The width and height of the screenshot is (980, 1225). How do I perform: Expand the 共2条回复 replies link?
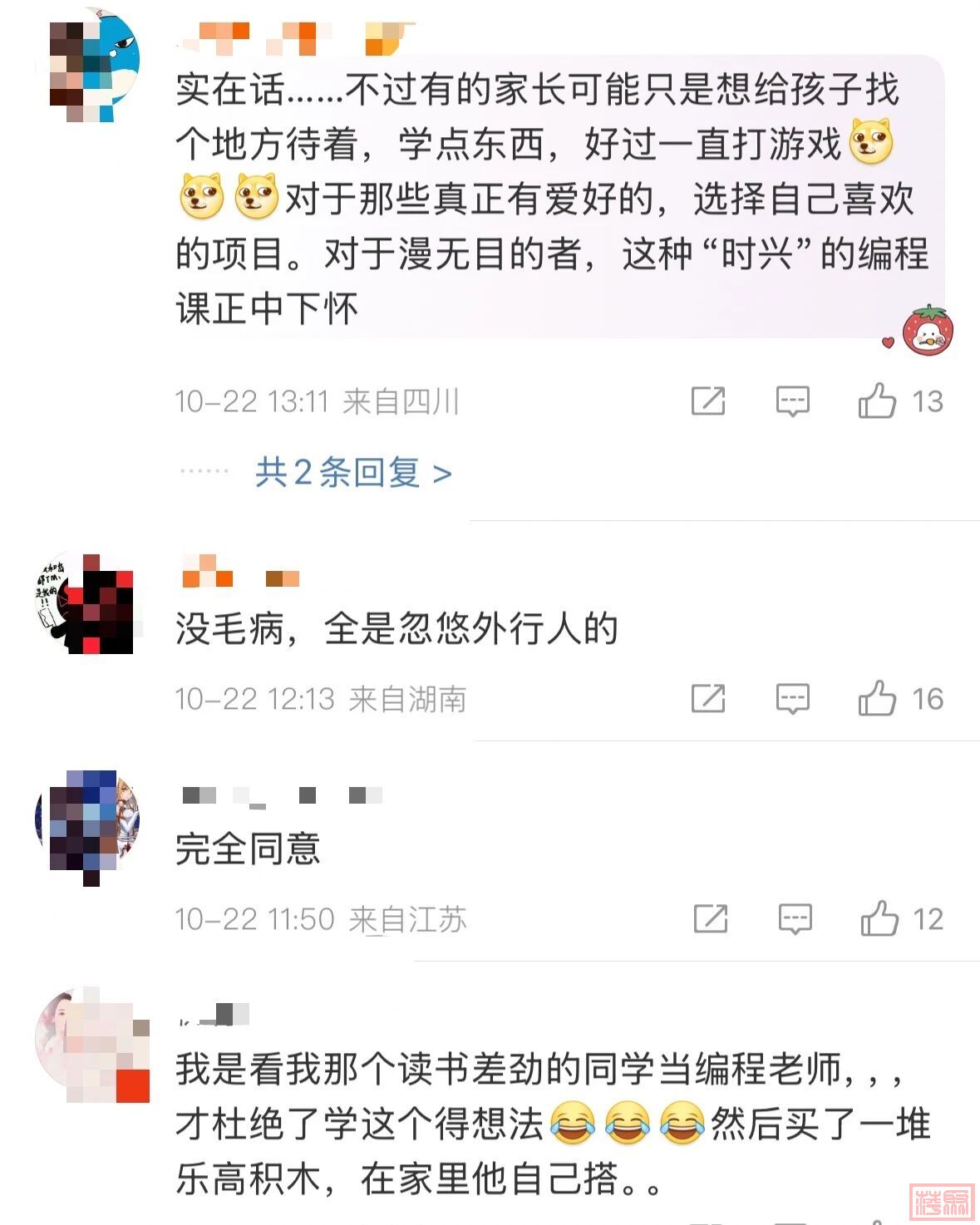click(x=353, y=473)
